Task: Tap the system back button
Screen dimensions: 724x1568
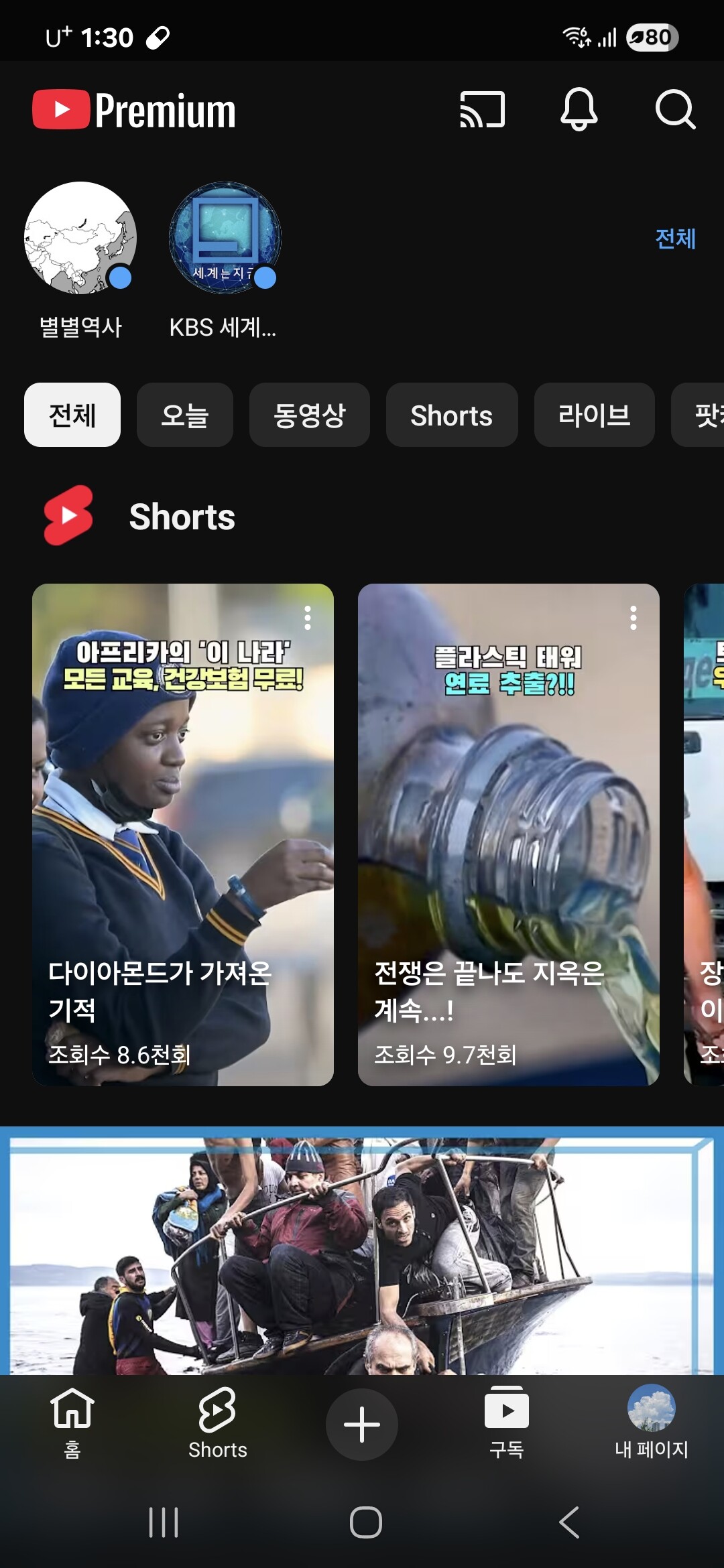Action: [568, 1522]
